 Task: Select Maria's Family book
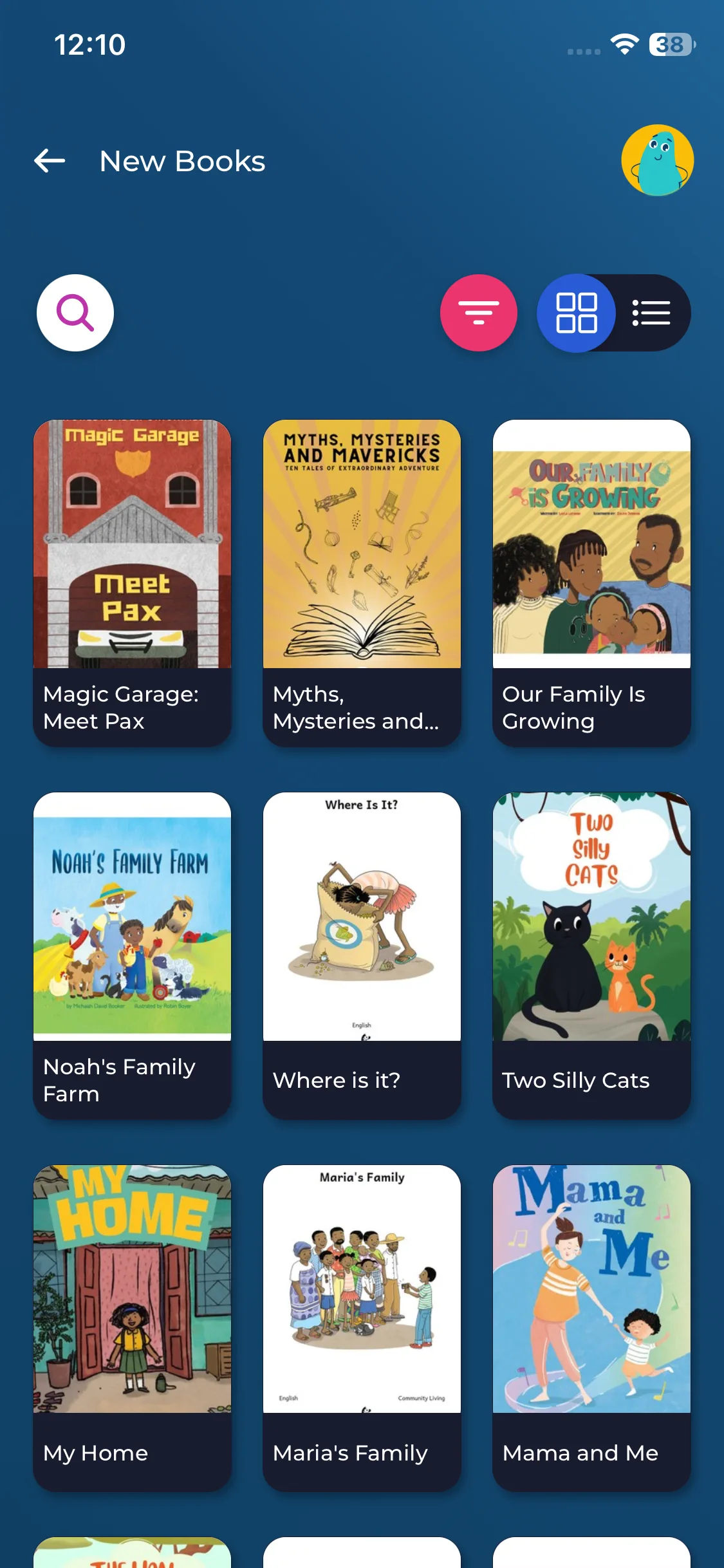coord(362,1327)
